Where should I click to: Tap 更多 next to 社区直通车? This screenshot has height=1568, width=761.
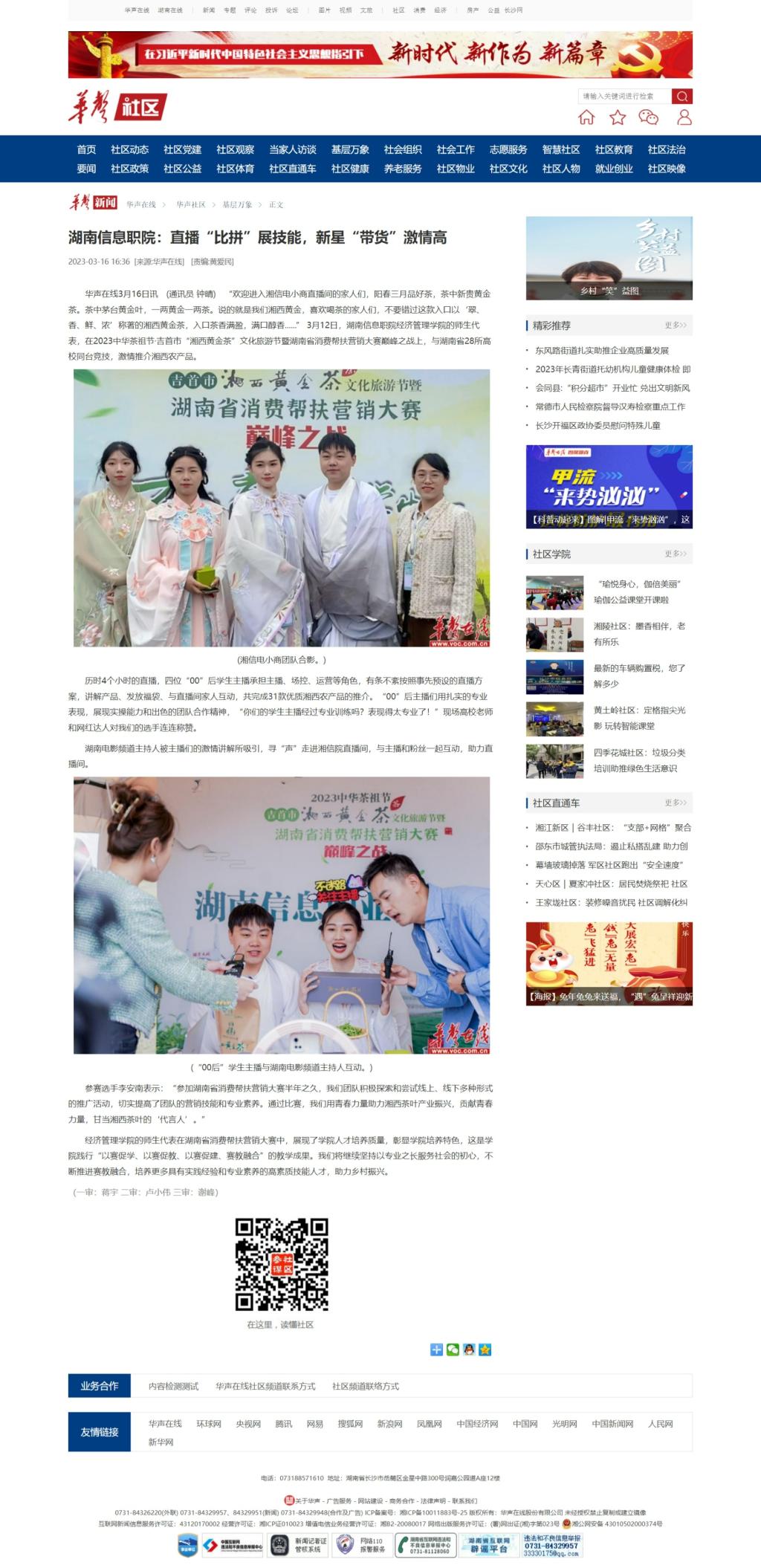(x=675, y=803)
